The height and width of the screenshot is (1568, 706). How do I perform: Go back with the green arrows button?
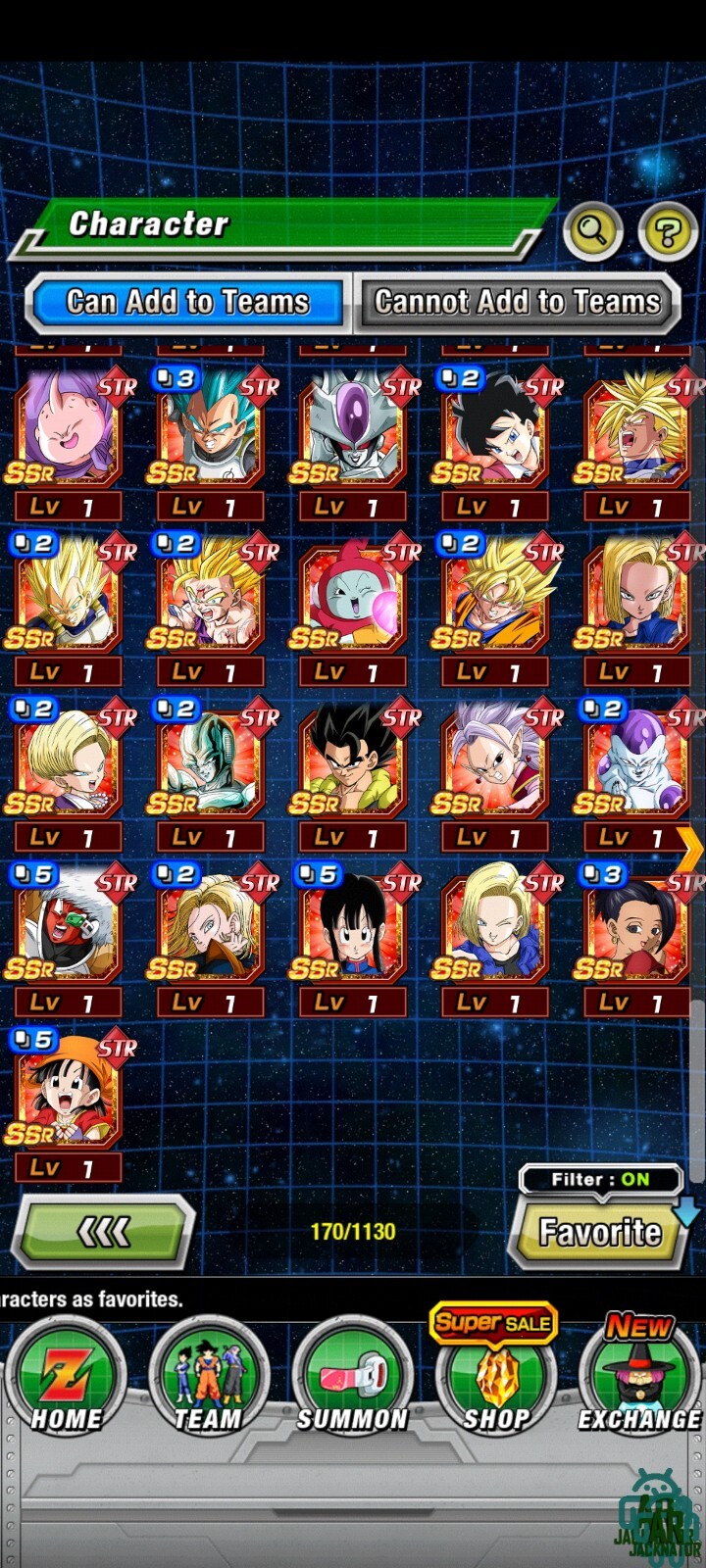tap(103, 1232)
